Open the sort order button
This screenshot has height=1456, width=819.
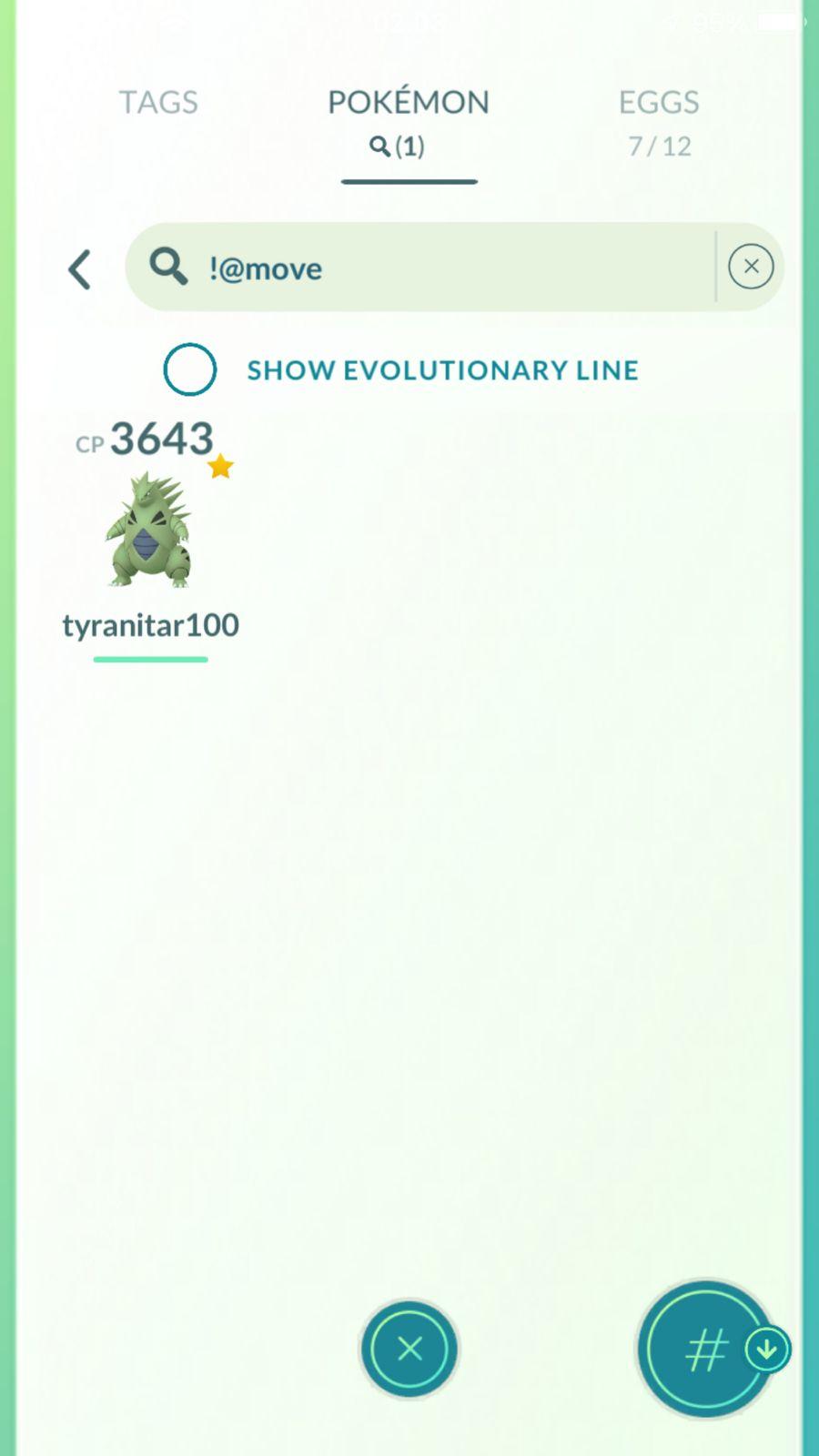click(707, 1350)
